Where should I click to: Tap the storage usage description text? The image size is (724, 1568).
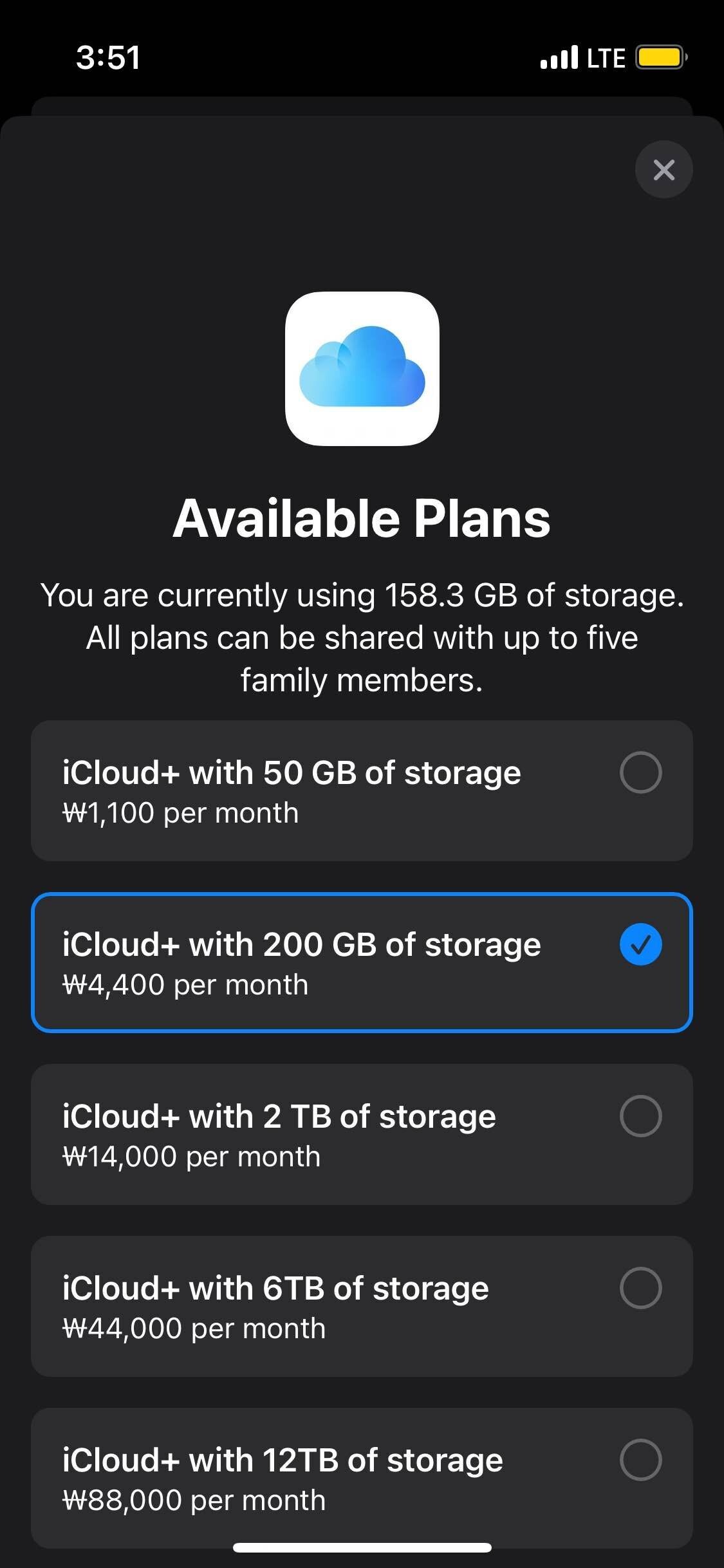pyautogui.click(x=362, y=637)
